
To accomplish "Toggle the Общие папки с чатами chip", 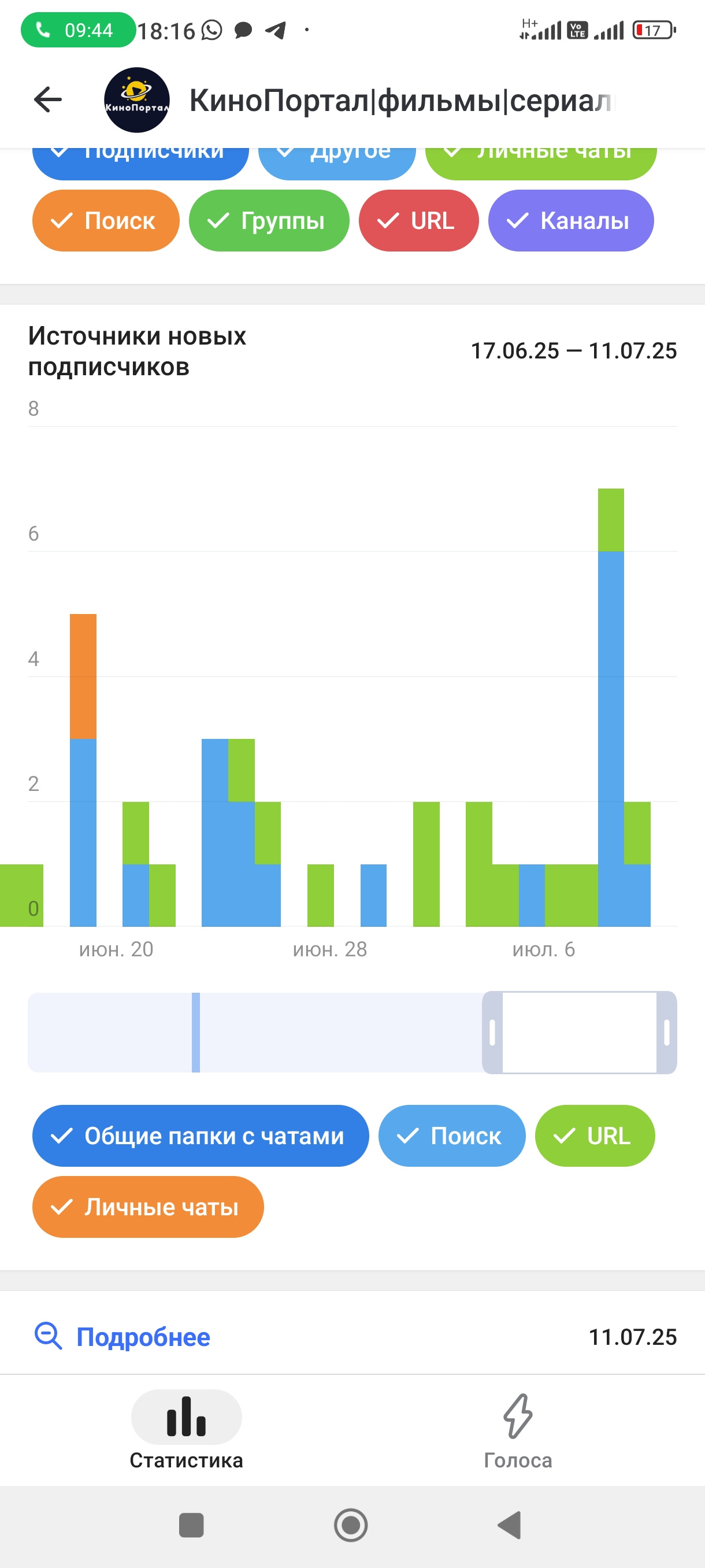I will coord(201,1136).
